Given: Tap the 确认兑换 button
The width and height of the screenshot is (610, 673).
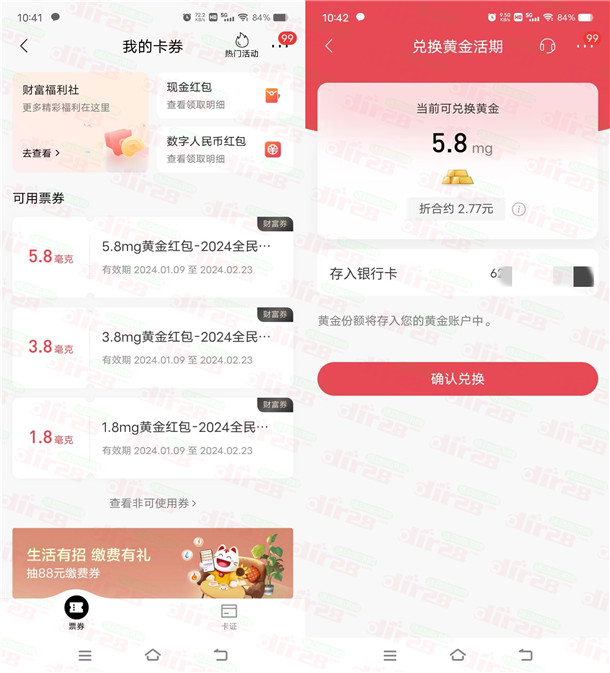Looking at the screenshot, I should point(457,379).
